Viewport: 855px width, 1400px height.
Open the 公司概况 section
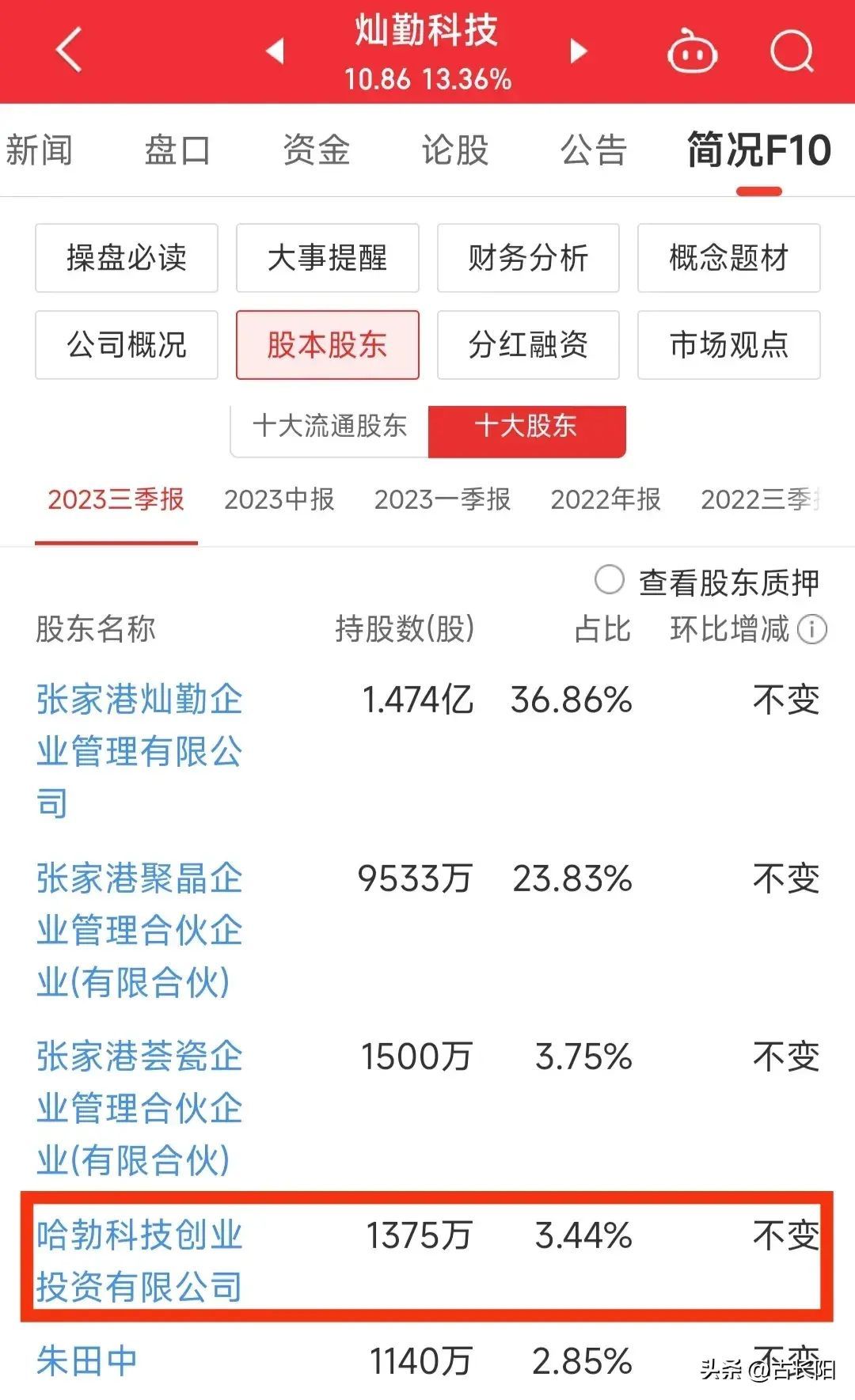point(127,345)
